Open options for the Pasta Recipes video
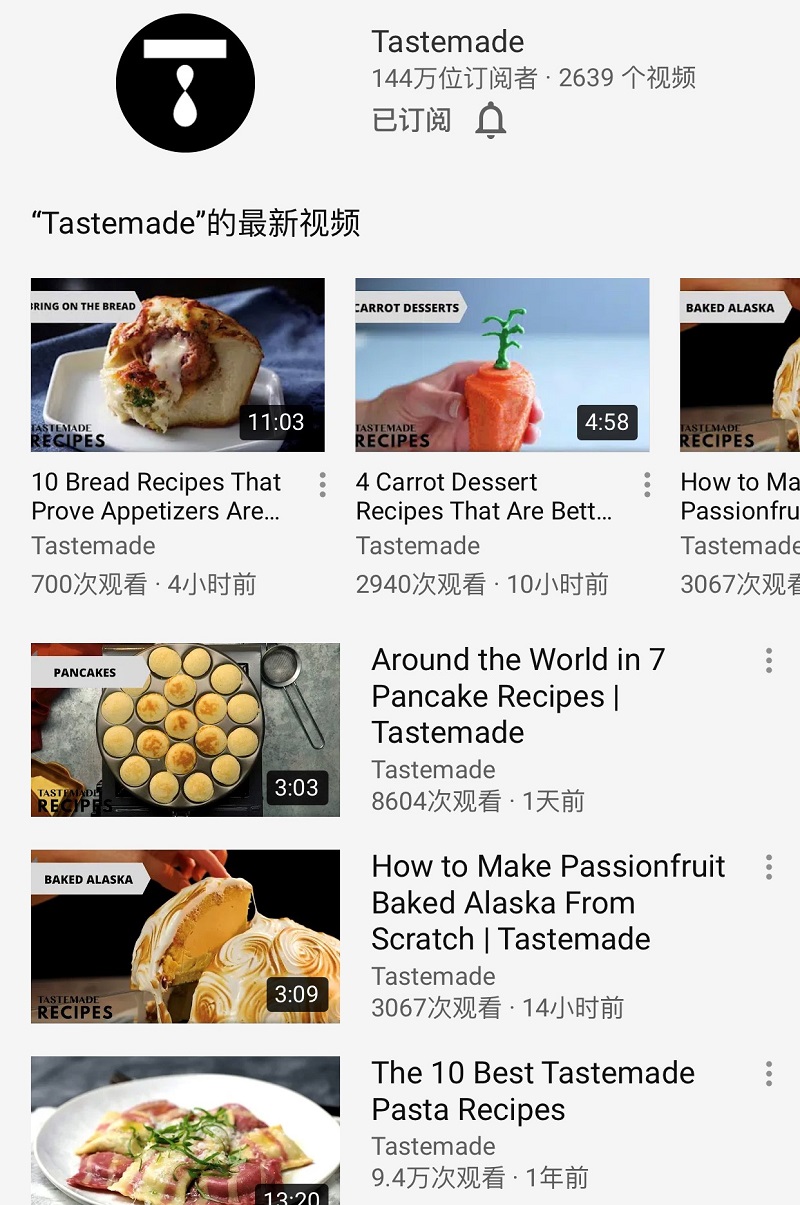This screenshot has height=1205, width=800. pos(768,1074)
